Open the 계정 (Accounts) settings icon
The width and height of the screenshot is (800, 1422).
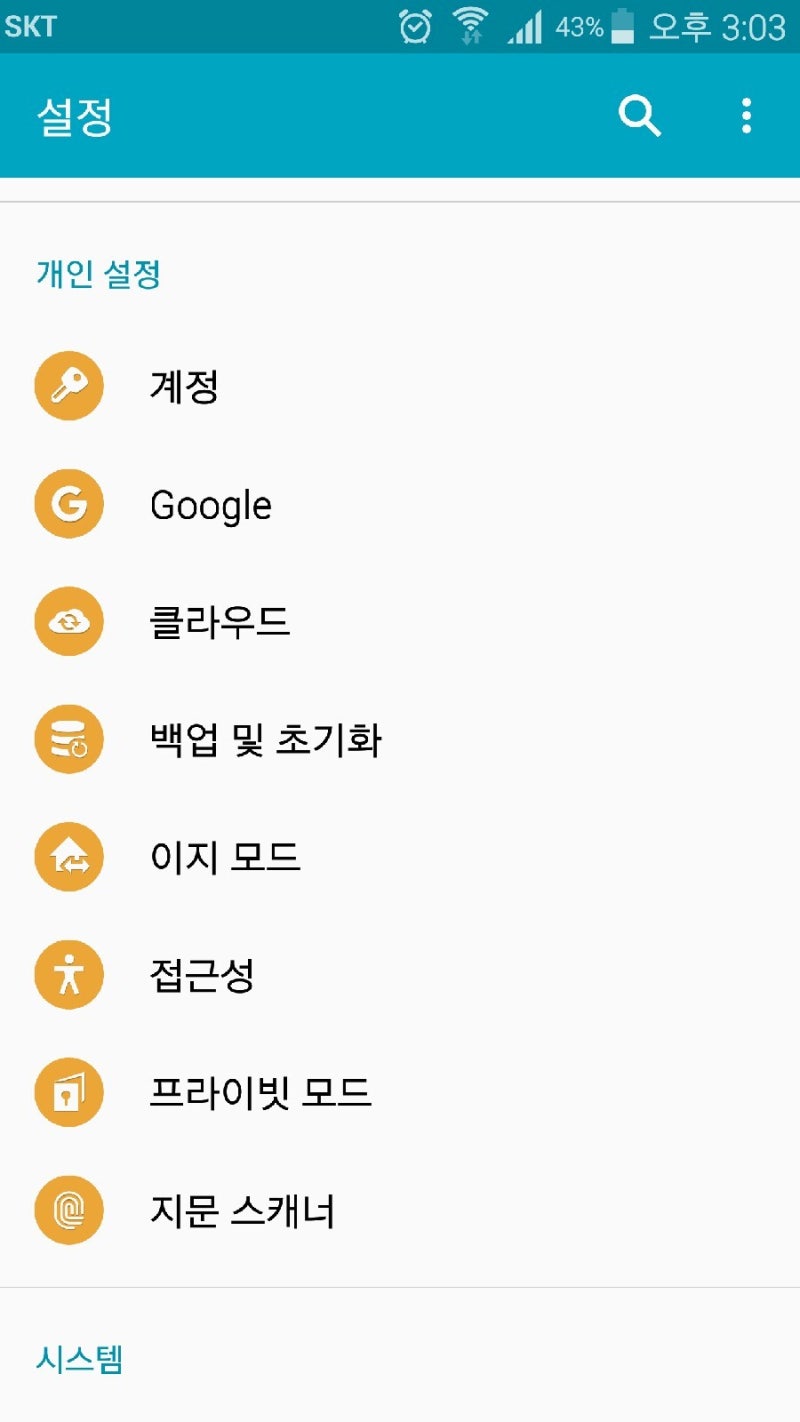tap(68, 386)
